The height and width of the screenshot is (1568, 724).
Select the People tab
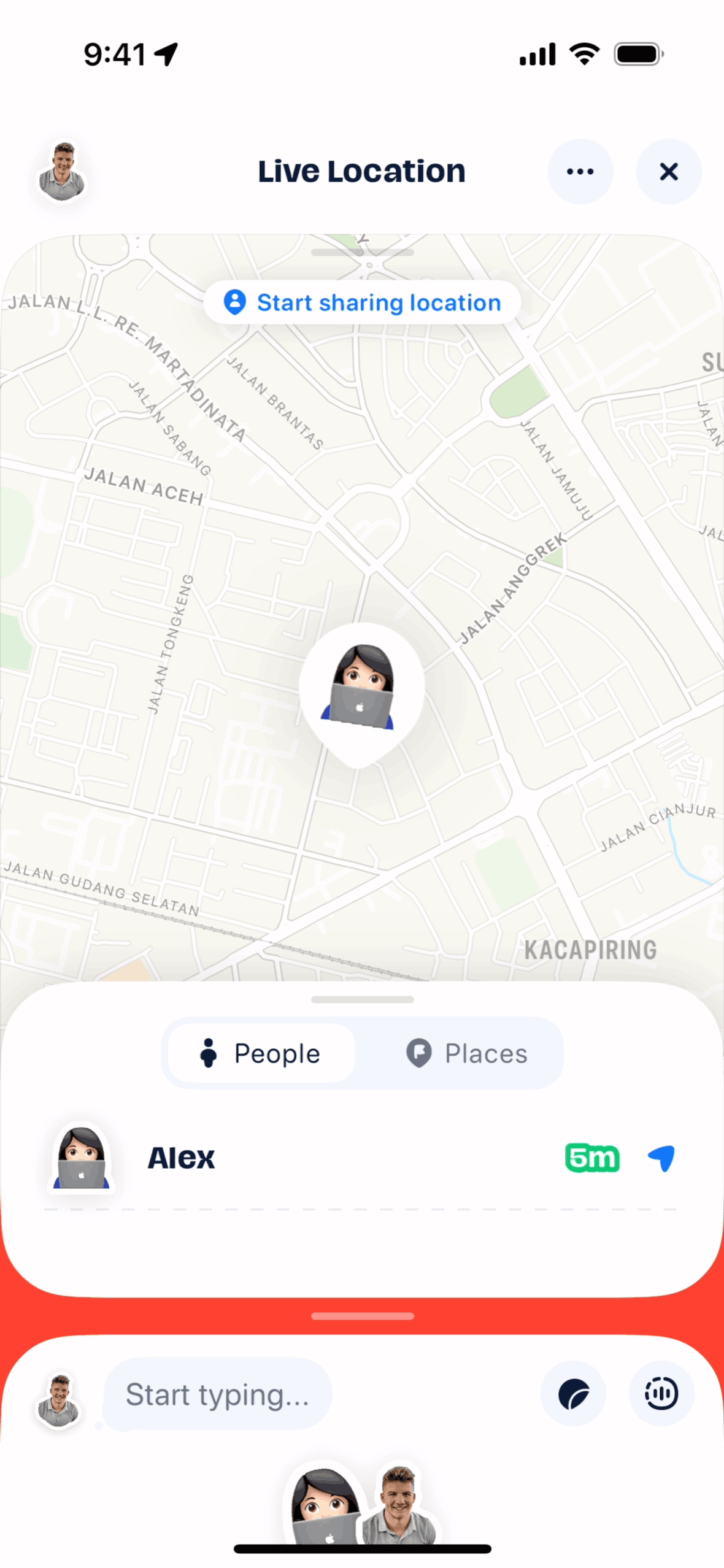tap(261, 1053)
